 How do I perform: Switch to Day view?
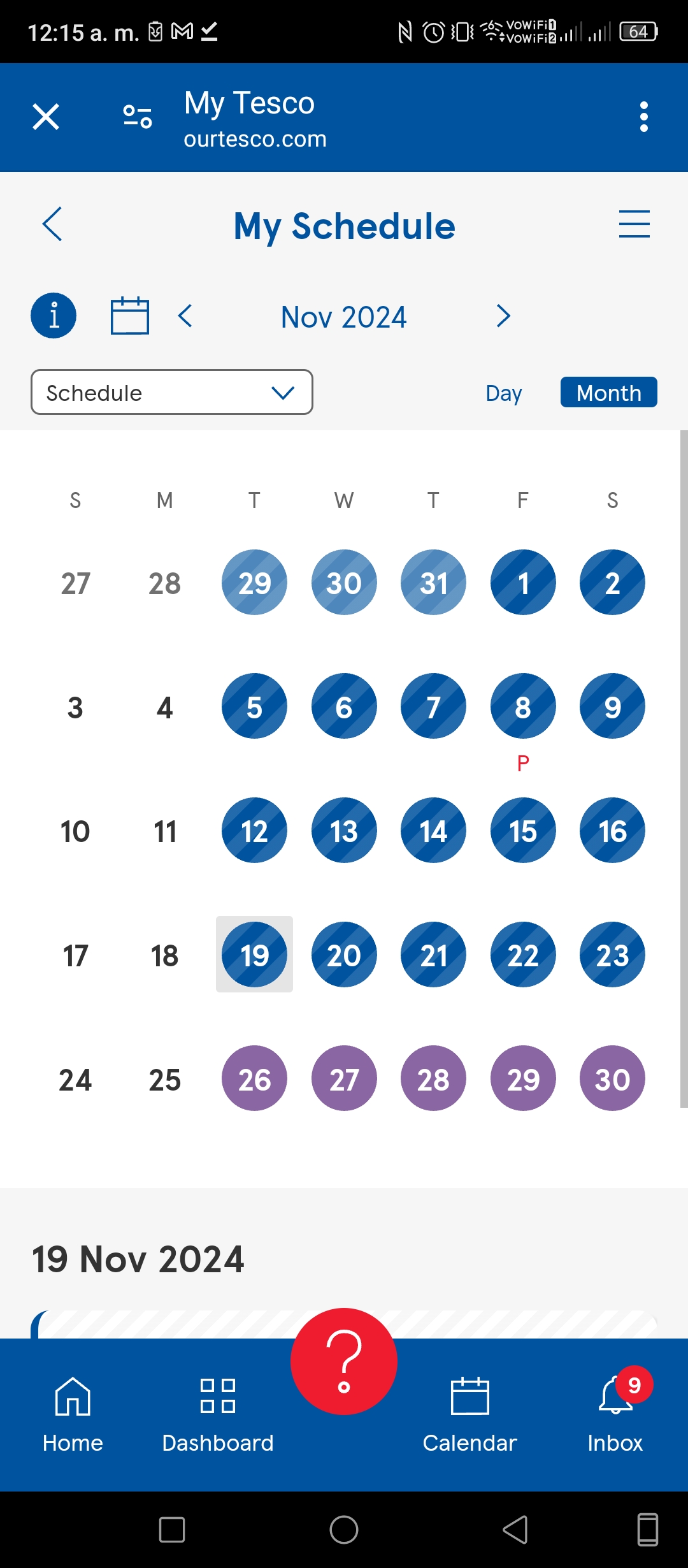[x=504, y=393]
